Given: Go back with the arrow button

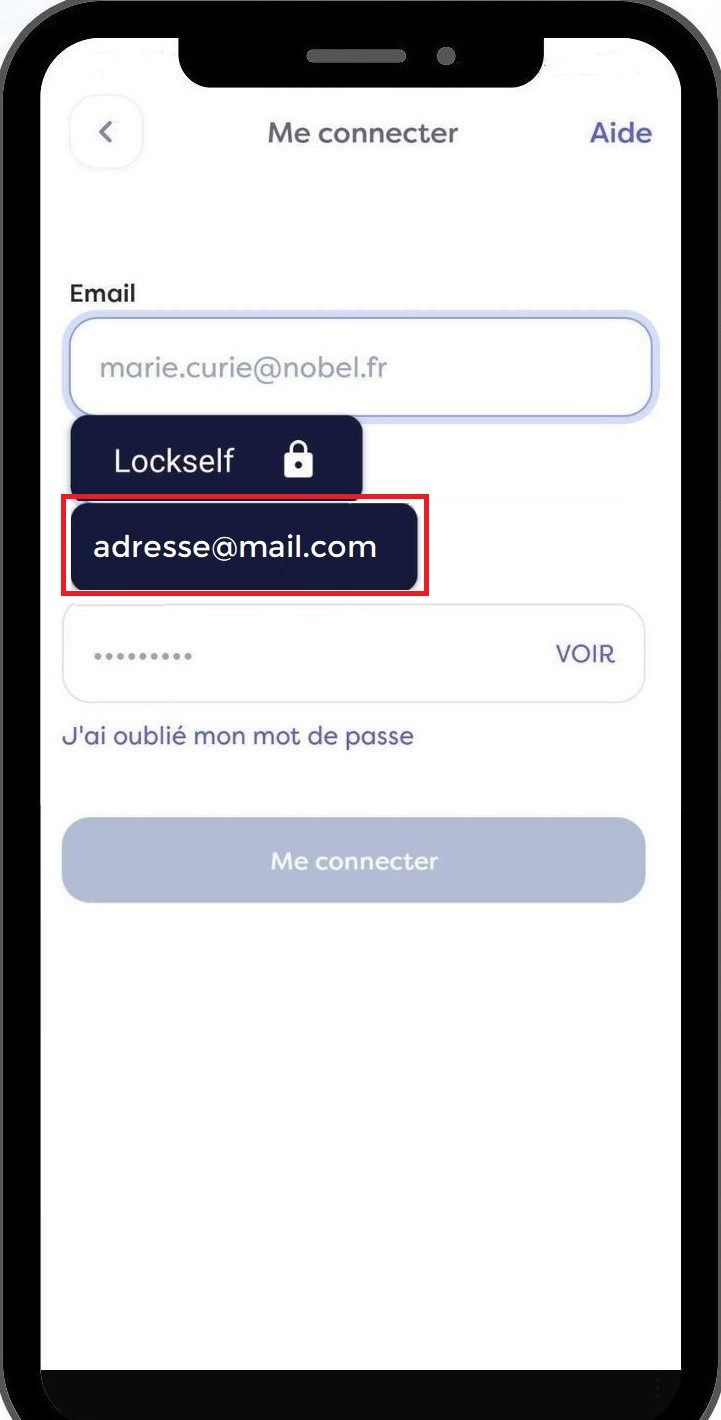Looking at the screenshot, I should pos(106,132).
